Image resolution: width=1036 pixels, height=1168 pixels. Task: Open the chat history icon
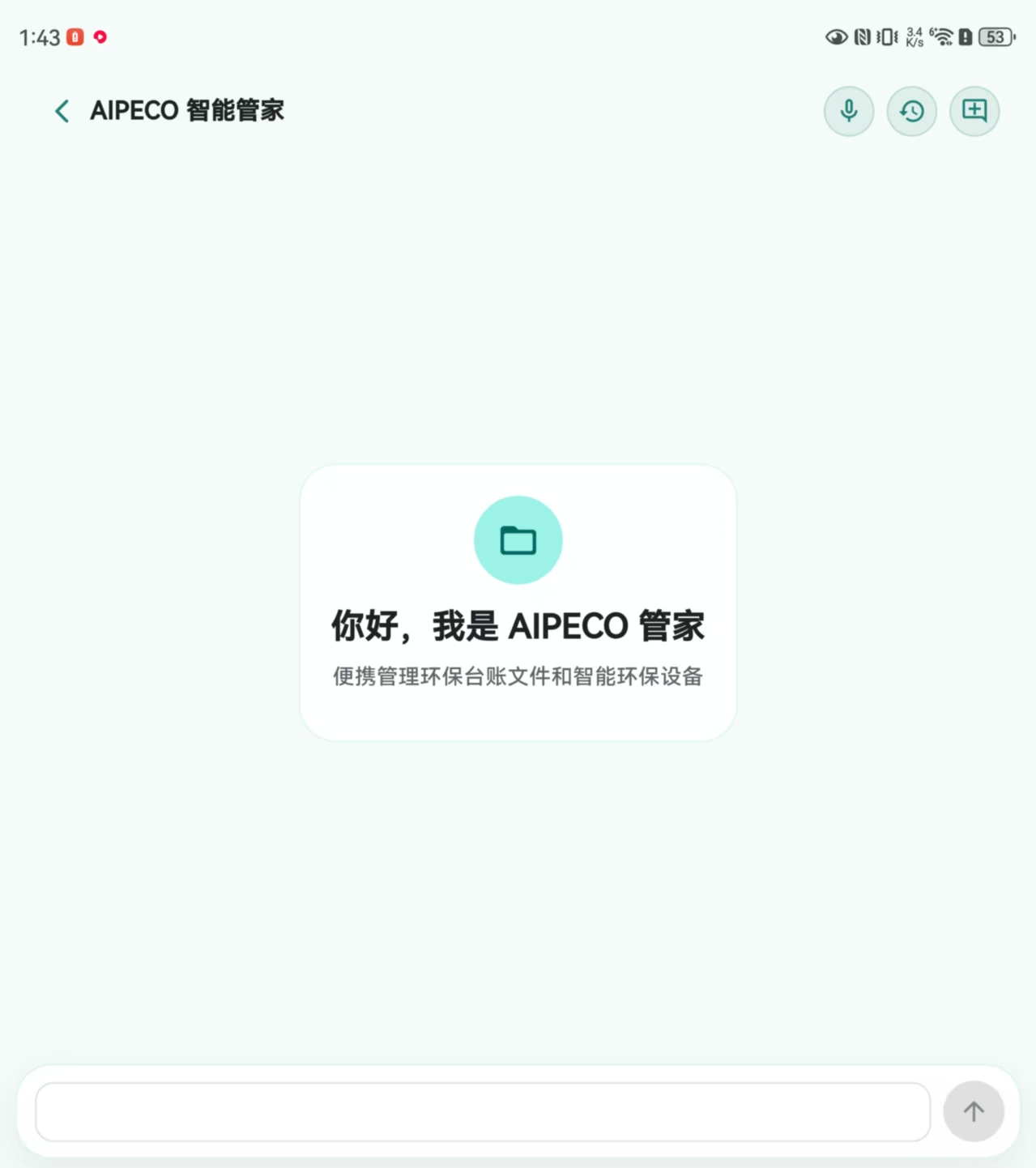[911, 111]
